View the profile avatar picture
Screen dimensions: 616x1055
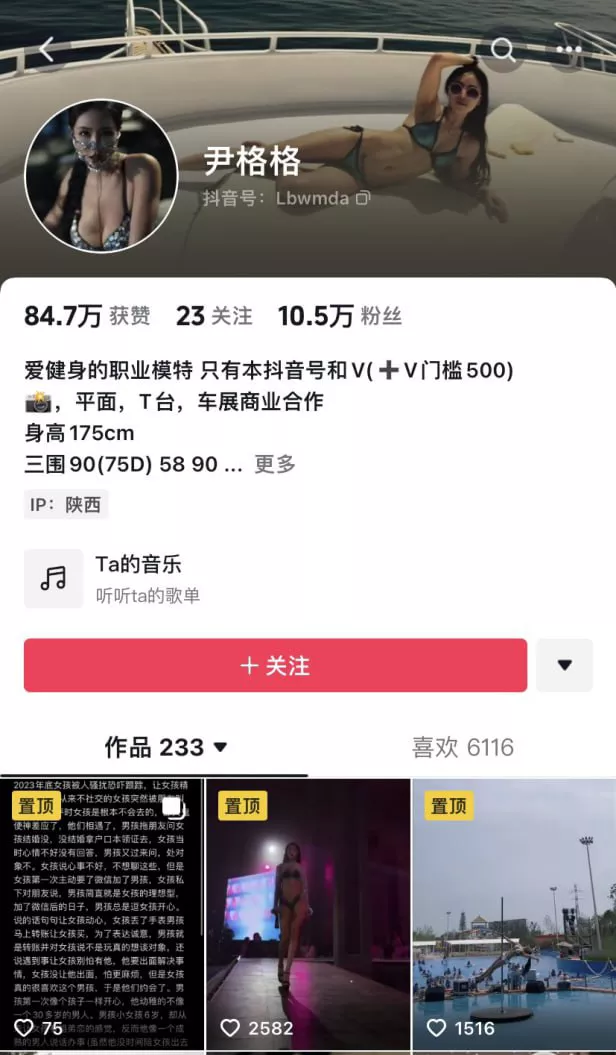click(x=102, y=176)
